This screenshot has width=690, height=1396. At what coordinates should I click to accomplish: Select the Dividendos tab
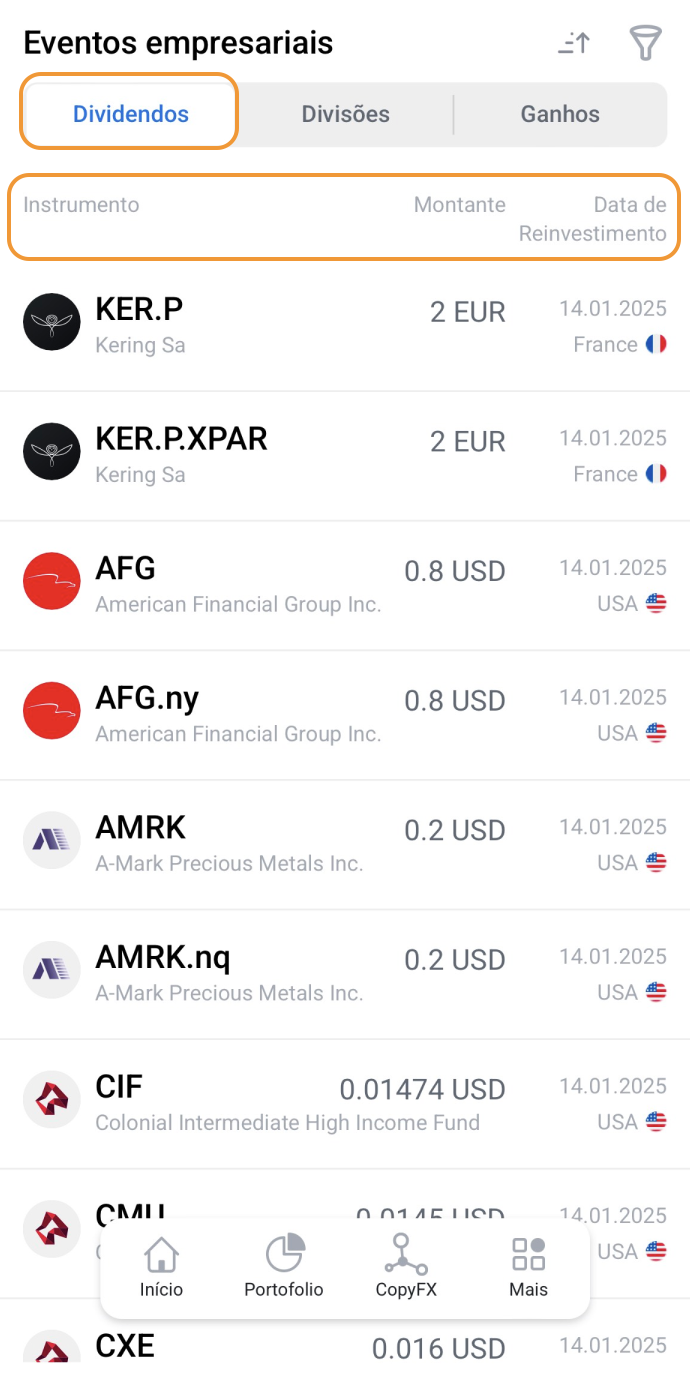[131, 114]
